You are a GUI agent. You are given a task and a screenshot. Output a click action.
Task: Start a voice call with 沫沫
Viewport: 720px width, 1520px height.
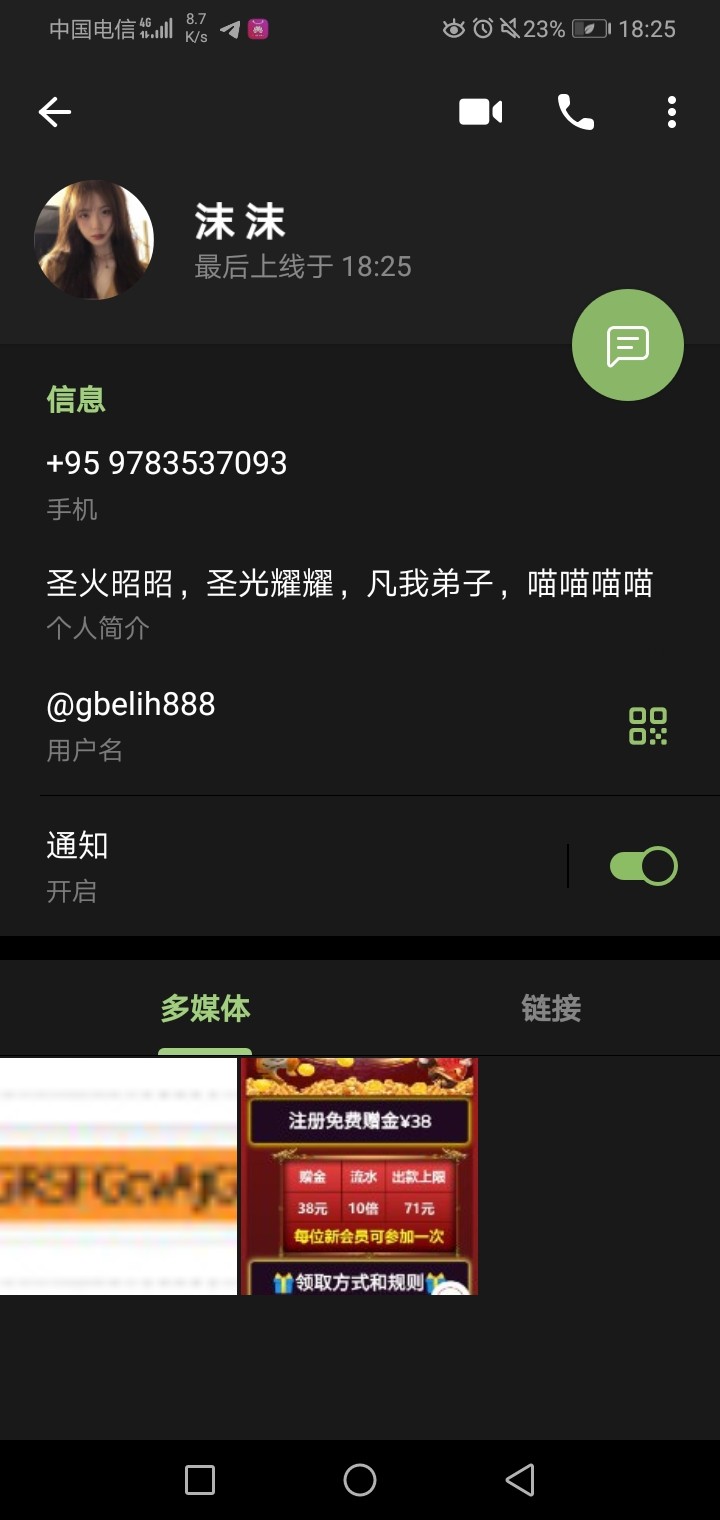576,112
